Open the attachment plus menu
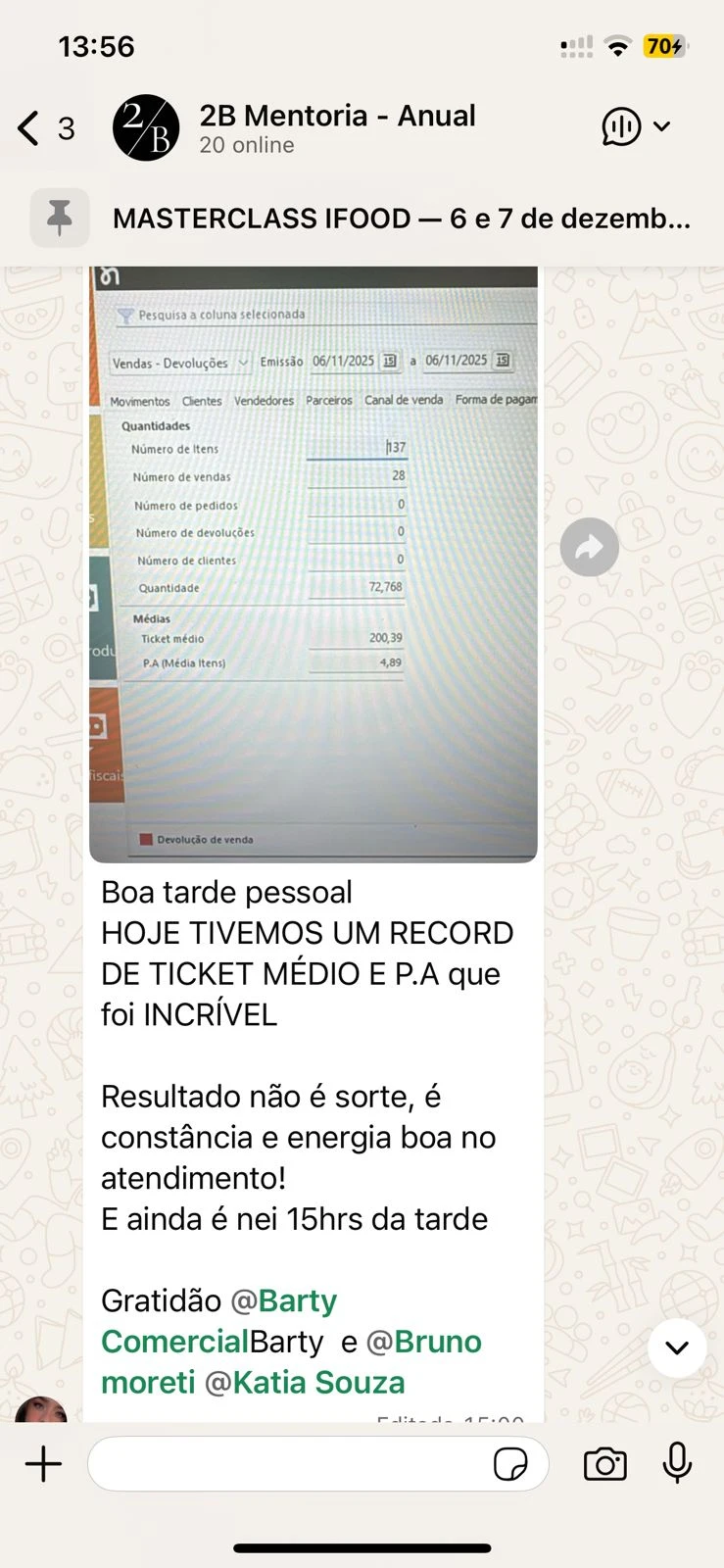Screen dimensions: 724x1568 [x=43, y=1464]
